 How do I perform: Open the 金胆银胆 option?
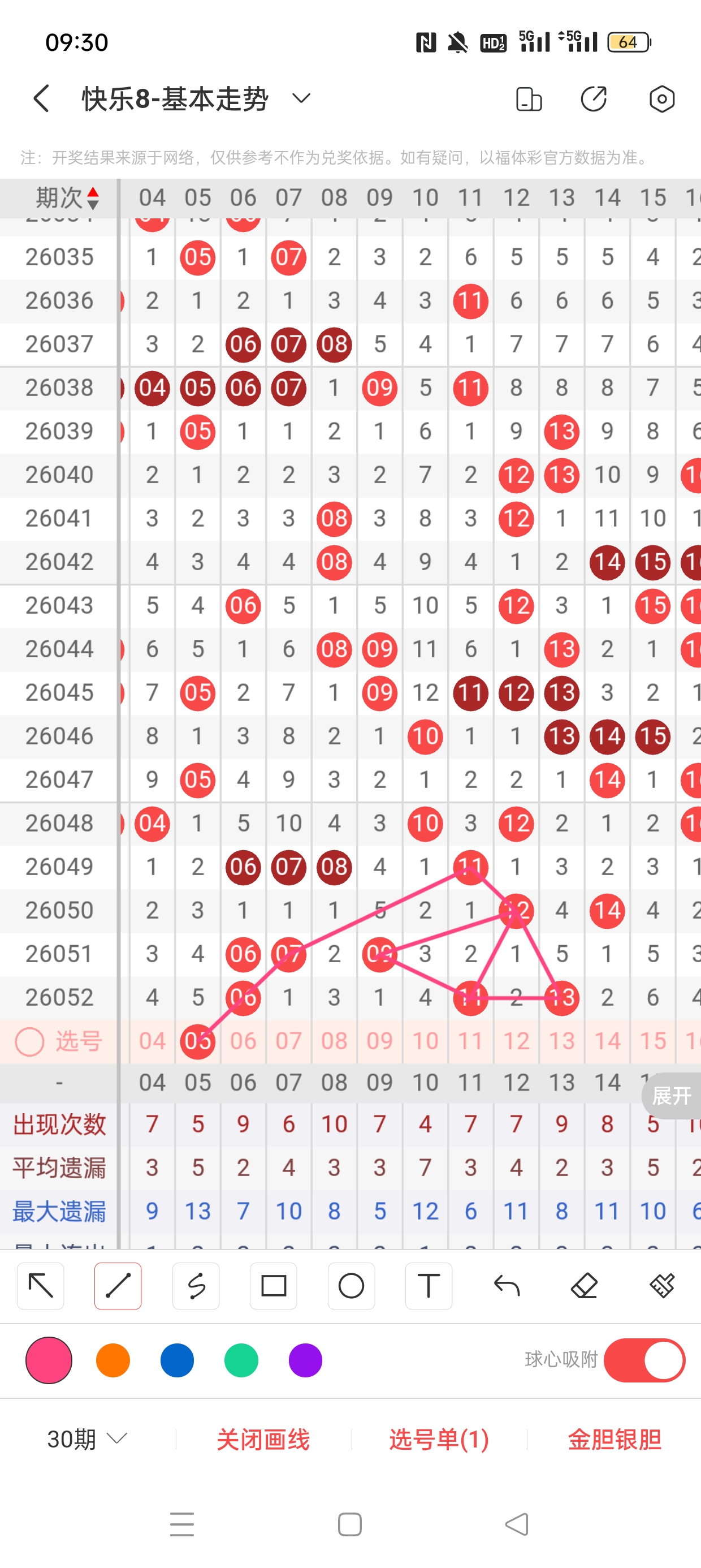(614, 1439)
